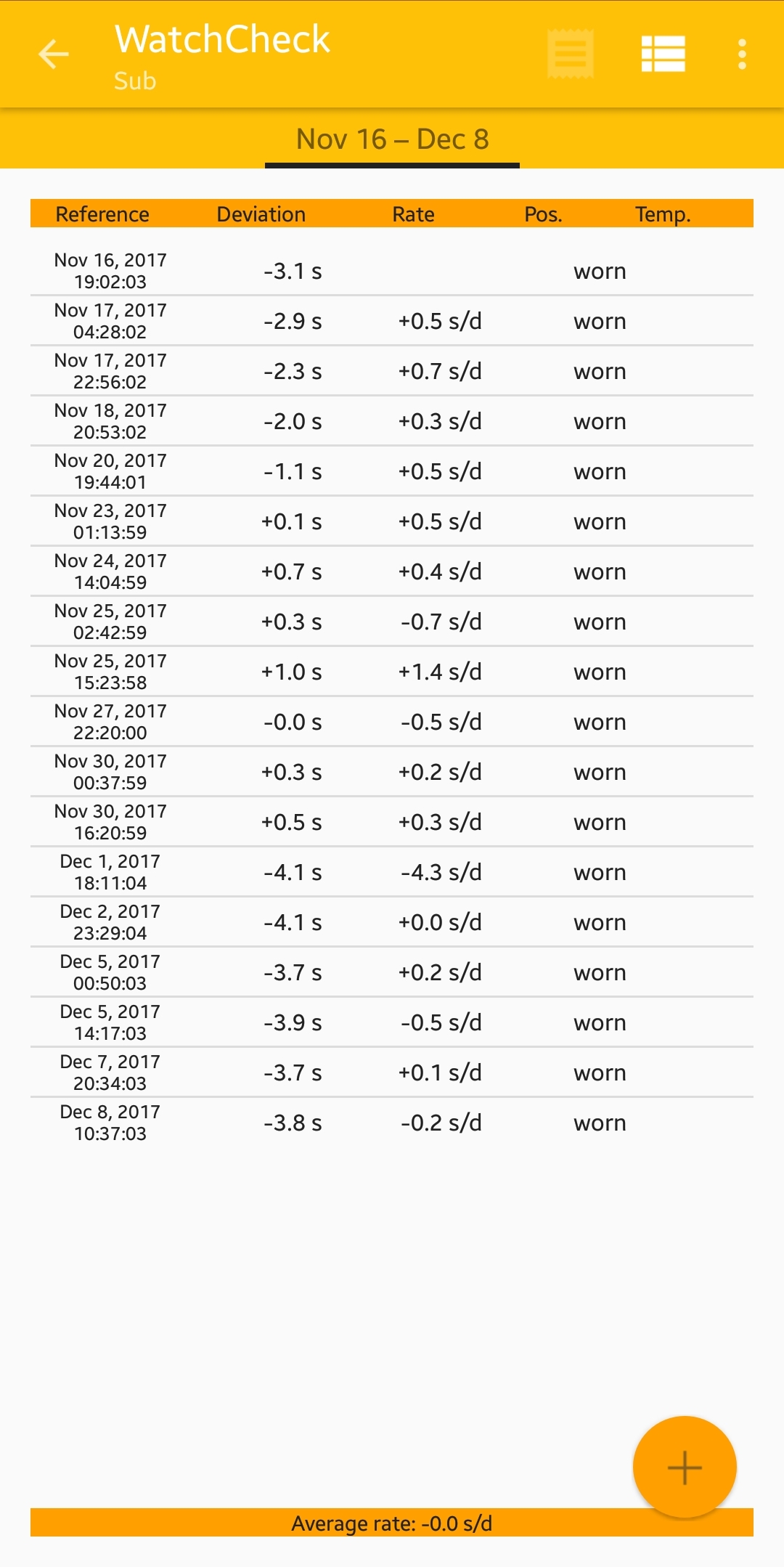Select the Nov 16 – Dec 8 period tab
Image resolution: width=784 pixels, height=1567 pixels.
(x=392, y=139)
